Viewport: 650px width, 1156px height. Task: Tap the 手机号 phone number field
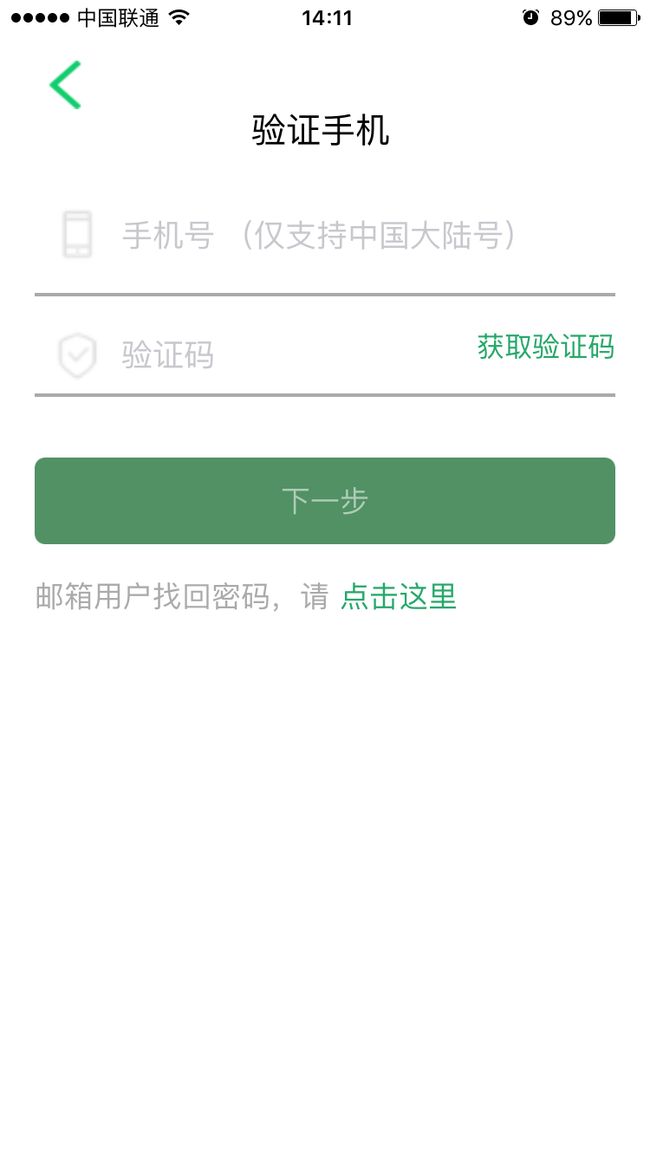(324, 237)
